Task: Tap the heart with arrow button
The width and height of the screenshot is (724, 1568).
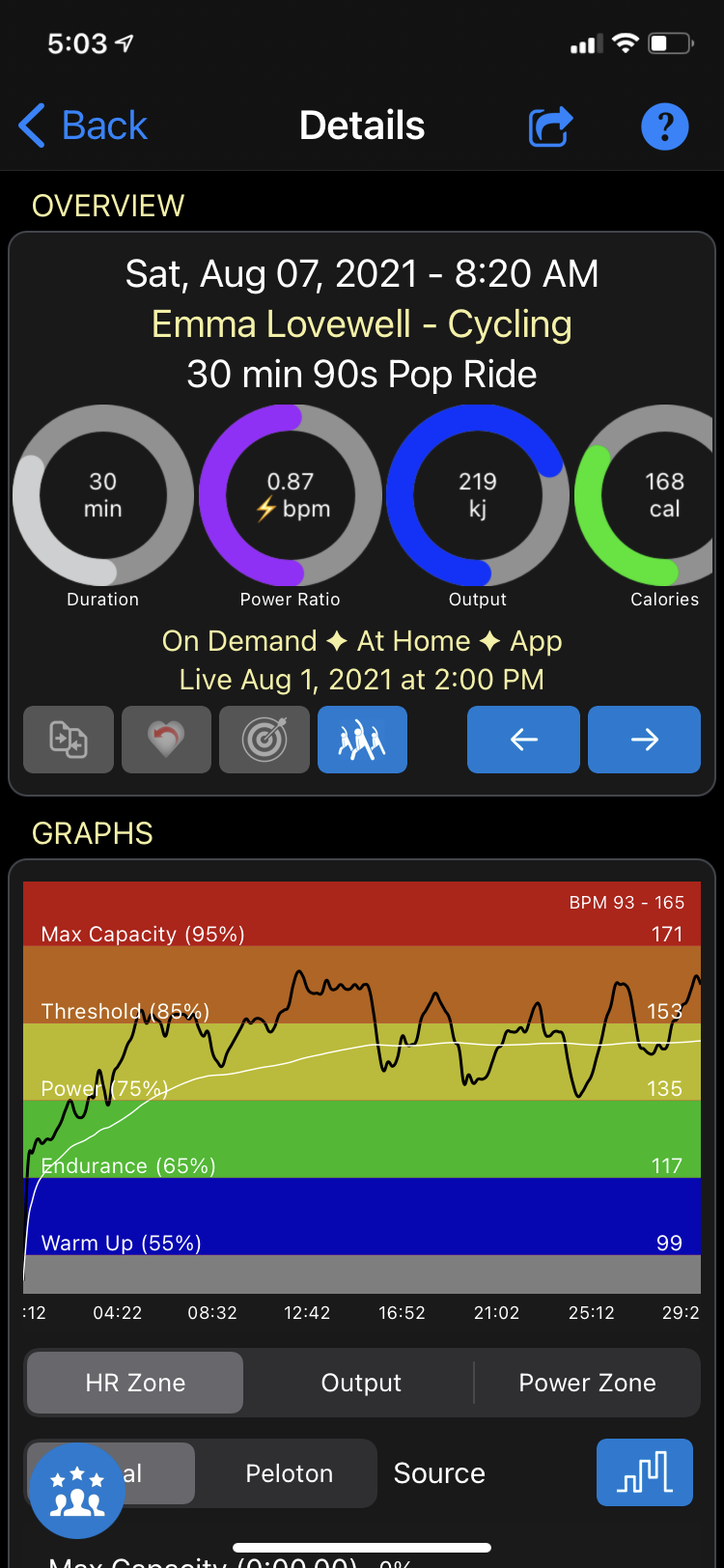Action: [166, 740]
